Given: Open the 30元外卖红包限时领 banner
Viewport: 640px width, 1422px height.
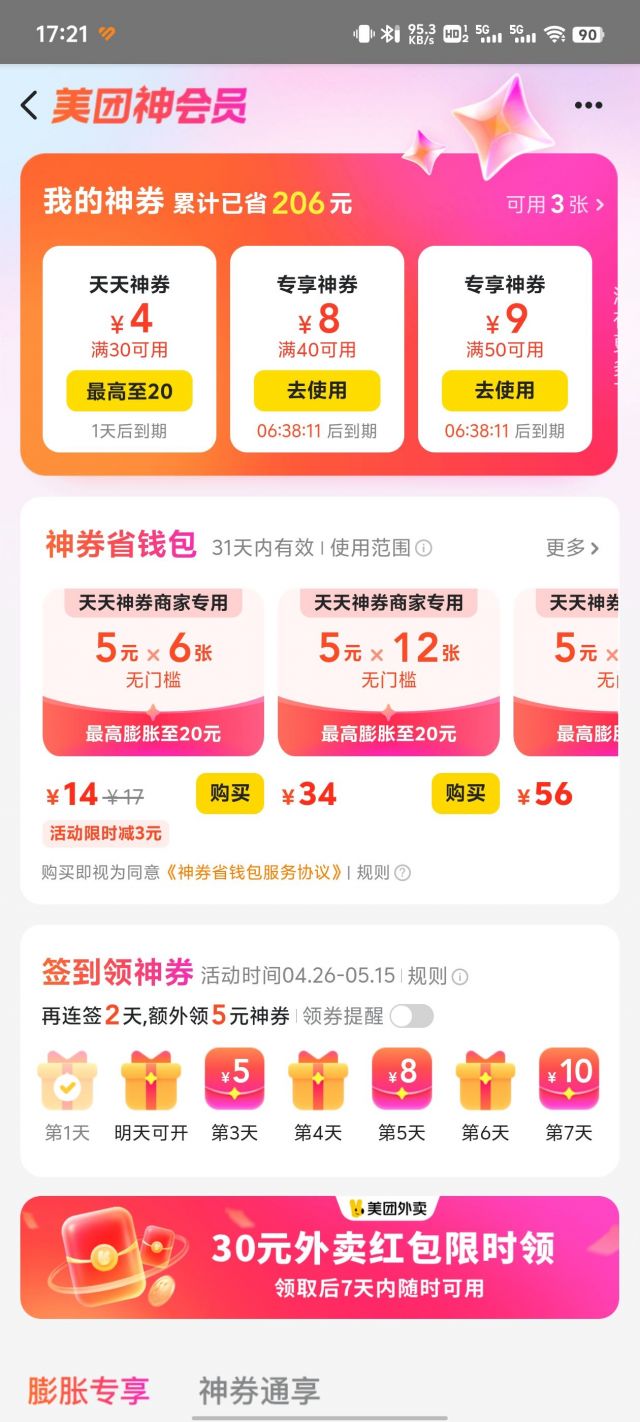Looking at the screenshot, I should 319,1257.
